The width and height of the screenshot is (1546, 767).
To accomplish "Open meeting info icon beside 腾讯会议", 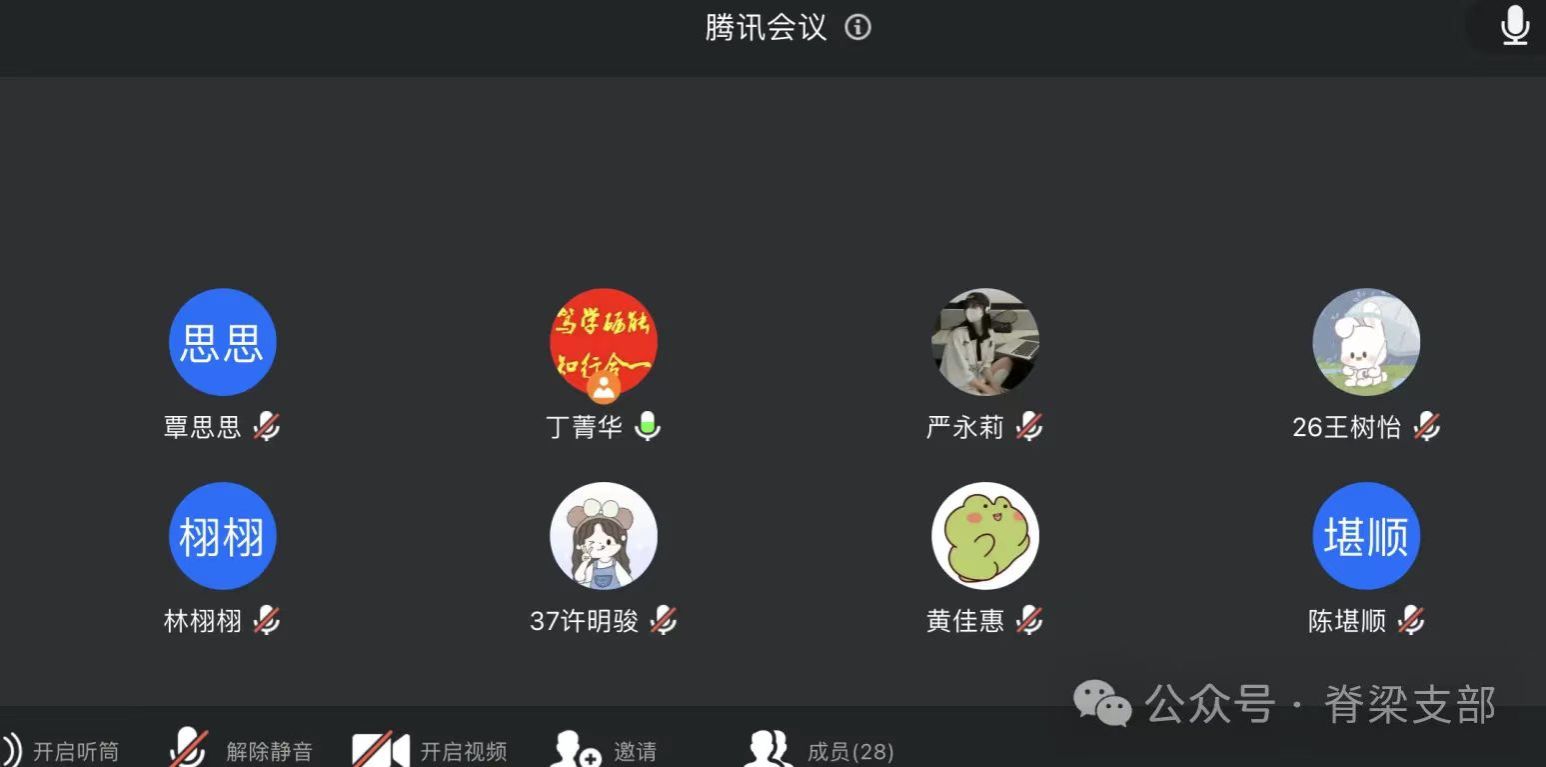I will click(x=857, y=27).
